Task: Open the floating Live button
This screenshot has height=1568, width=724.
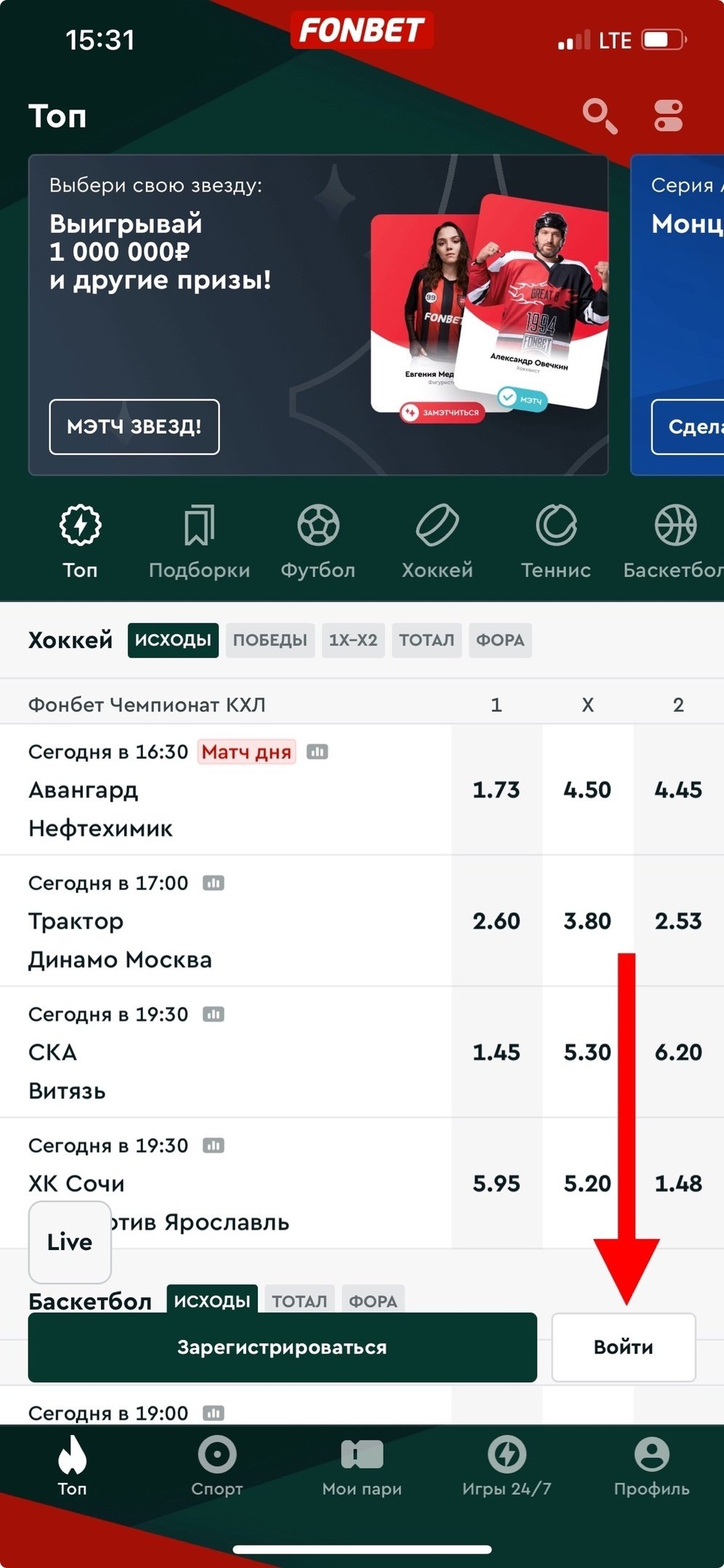Action: pos(70,1242)
